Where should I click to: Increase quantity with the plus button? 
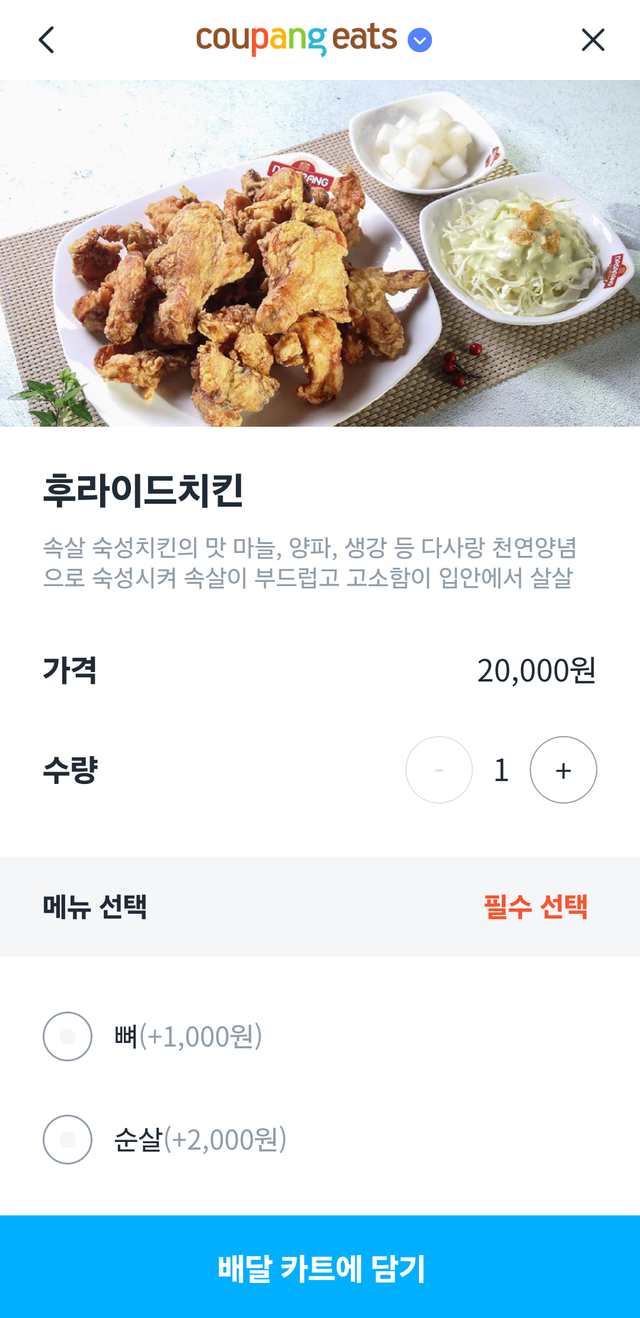563,770
